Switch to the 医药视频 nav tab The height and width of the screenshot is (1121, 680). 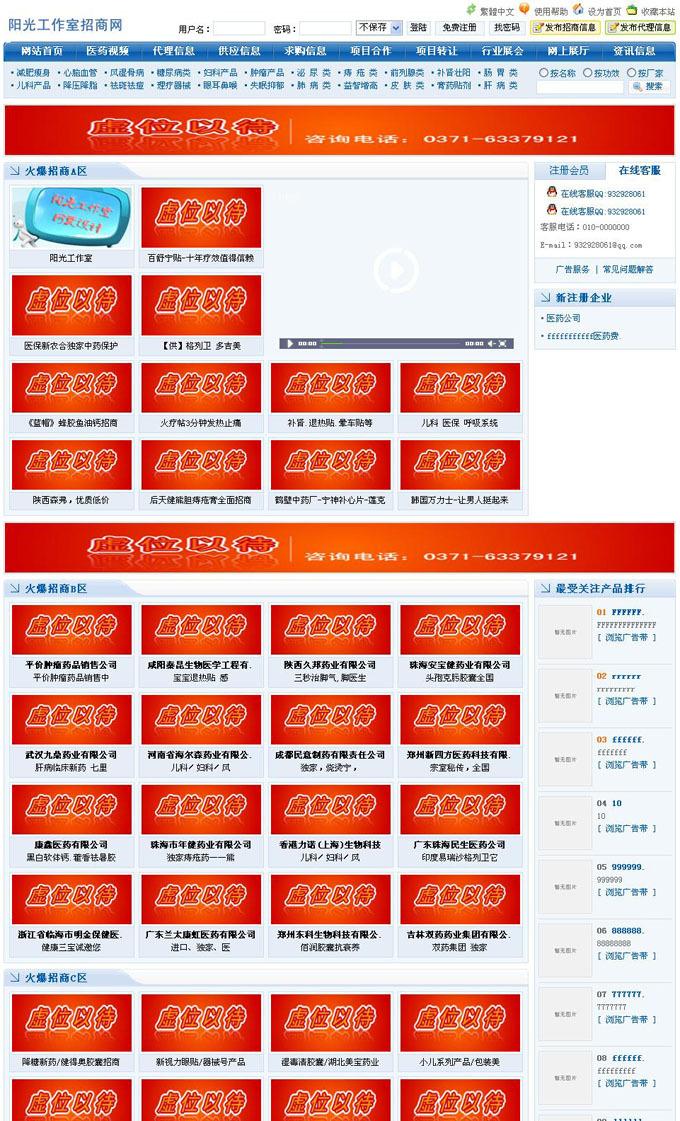click(107, 51)
